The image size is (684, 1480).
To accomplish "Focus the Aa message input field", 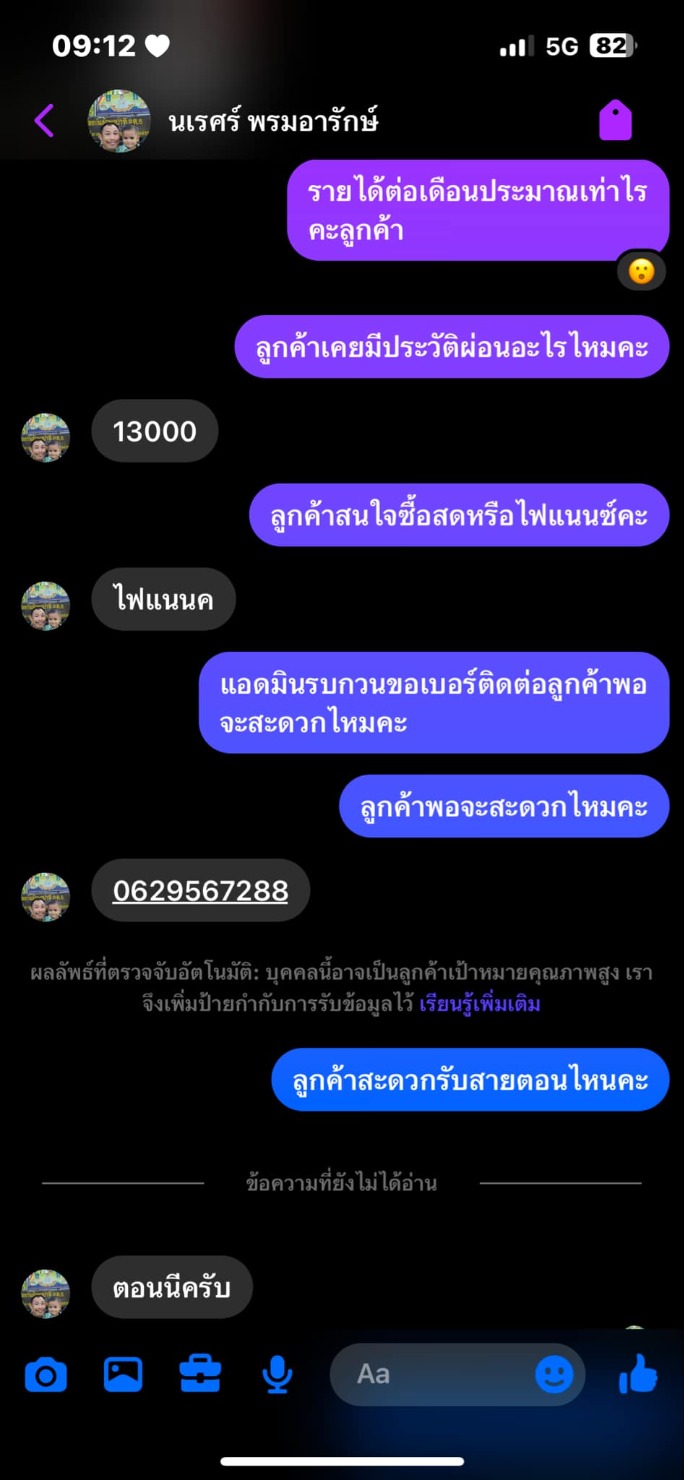I will coord(430,1375).
